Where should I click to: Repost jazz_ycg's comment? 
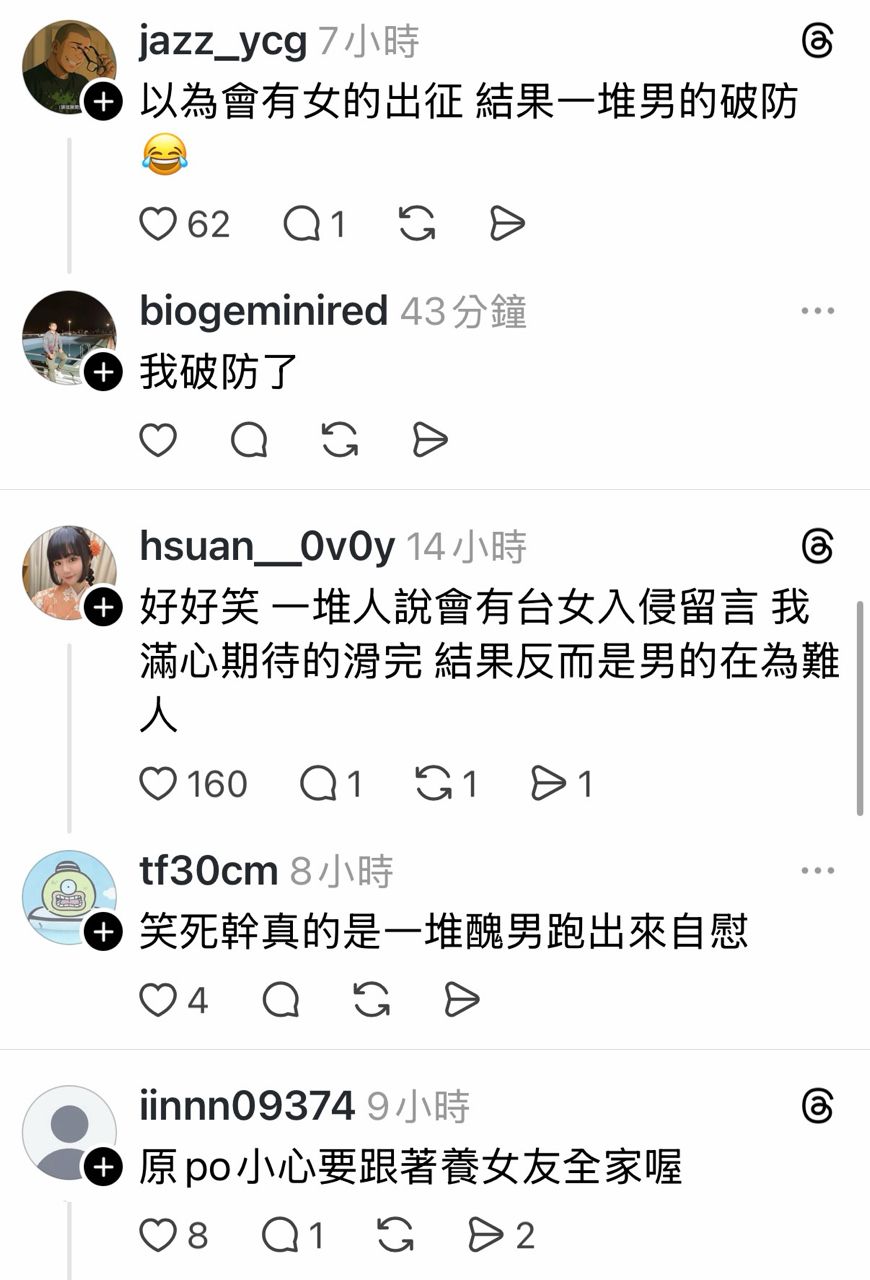417,224
